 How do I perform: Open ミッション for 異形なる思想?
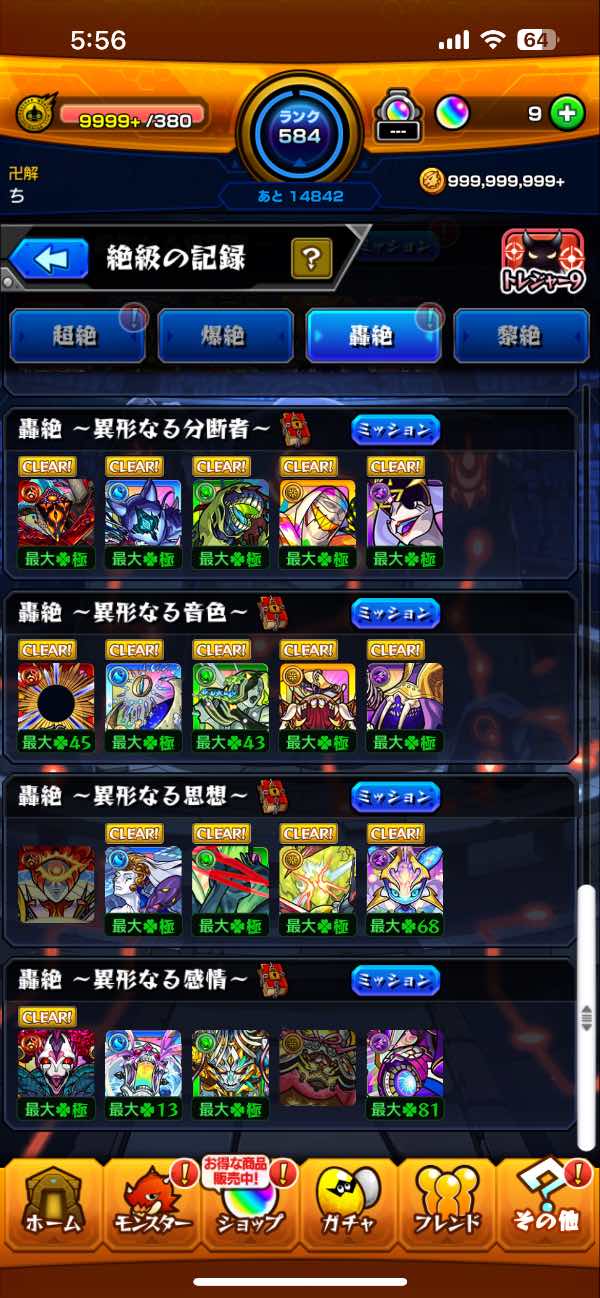pos(395,797)
